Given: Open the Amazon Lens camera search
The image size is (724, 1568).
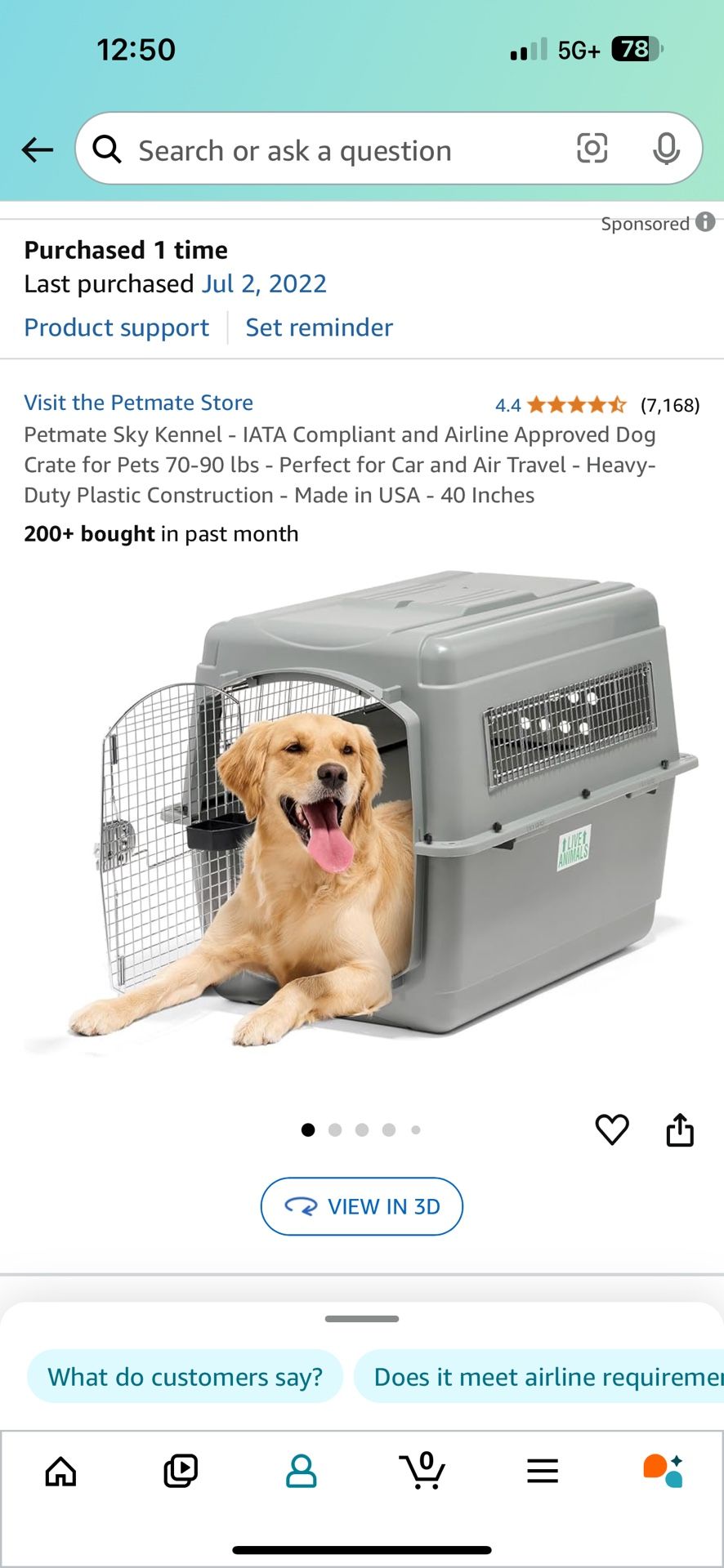Looking at the screenshot, I should coord(592,149).
